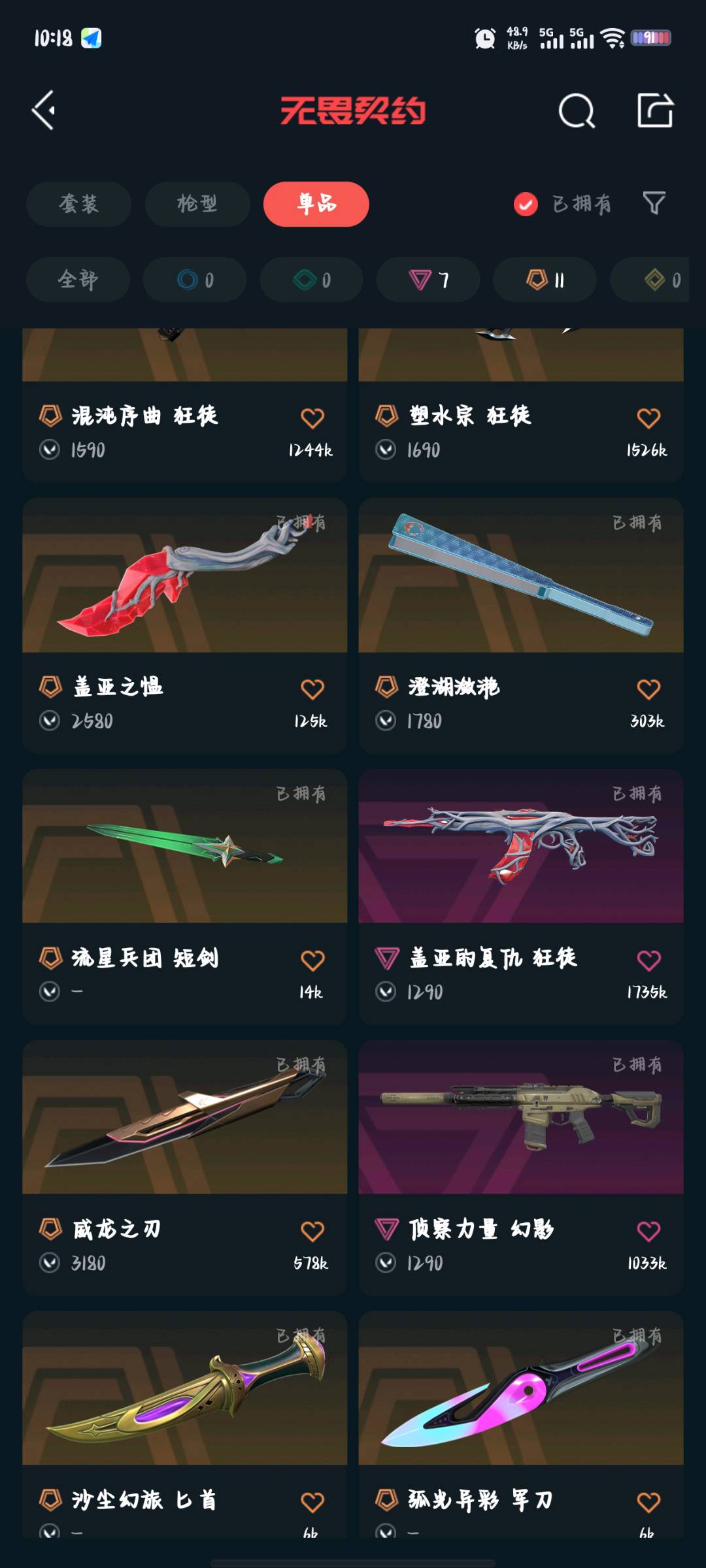
Task: Like the 侦察力量 幻影 skin
Action: tap(648, 1232)
